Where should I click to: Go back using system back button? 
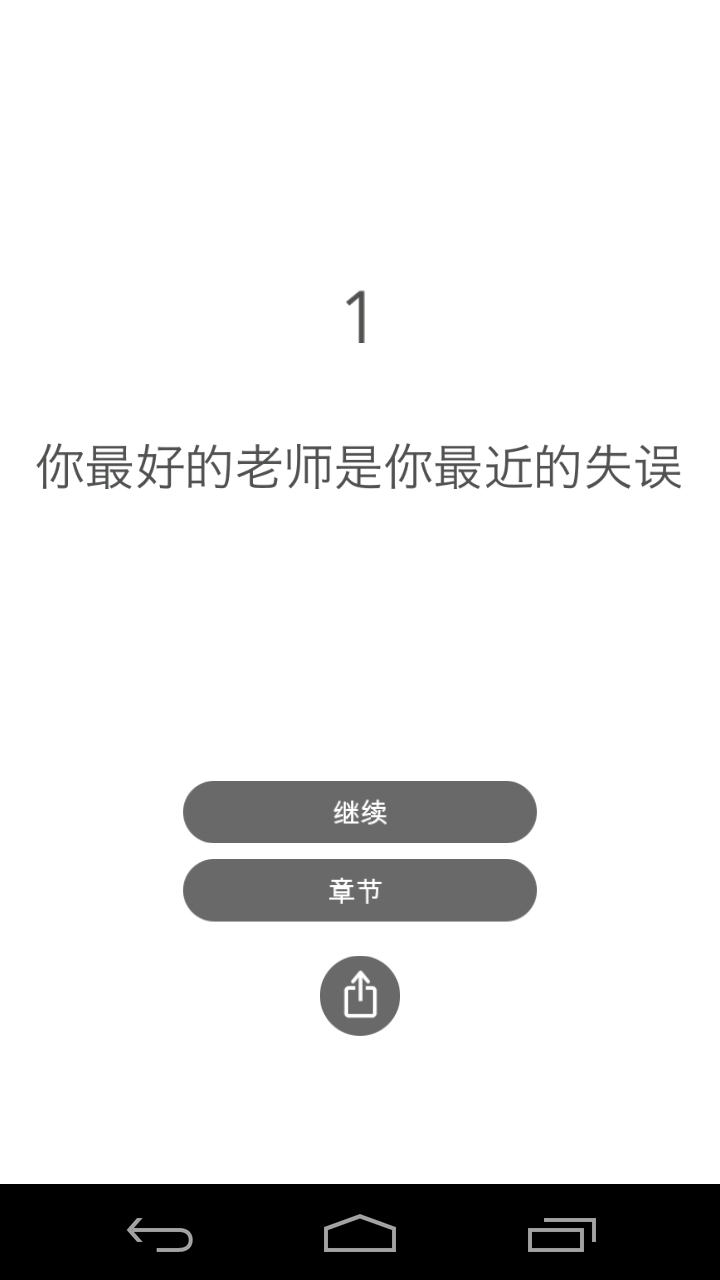(160, 1234)
